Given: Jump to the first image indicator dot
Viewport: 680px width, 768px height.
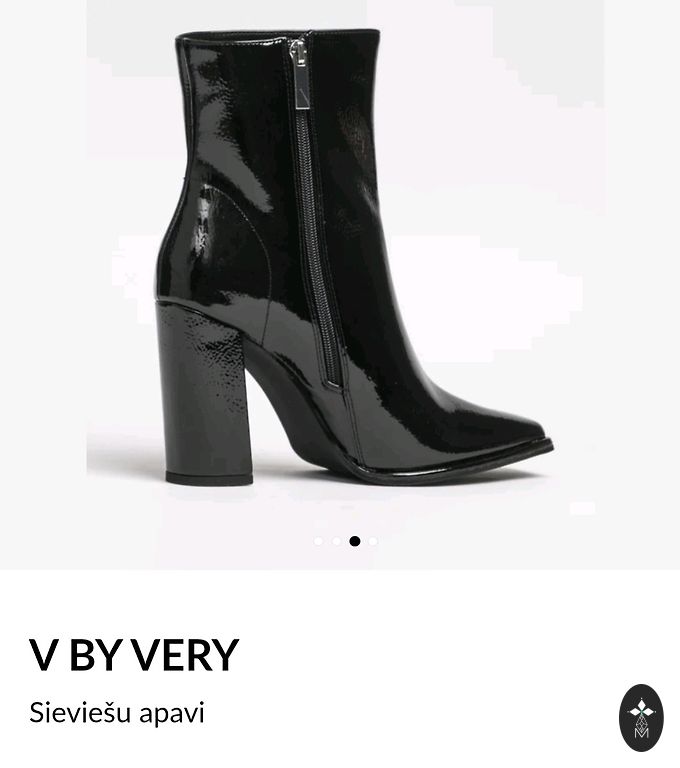Looking at the screenshot, I should [319, 541].
